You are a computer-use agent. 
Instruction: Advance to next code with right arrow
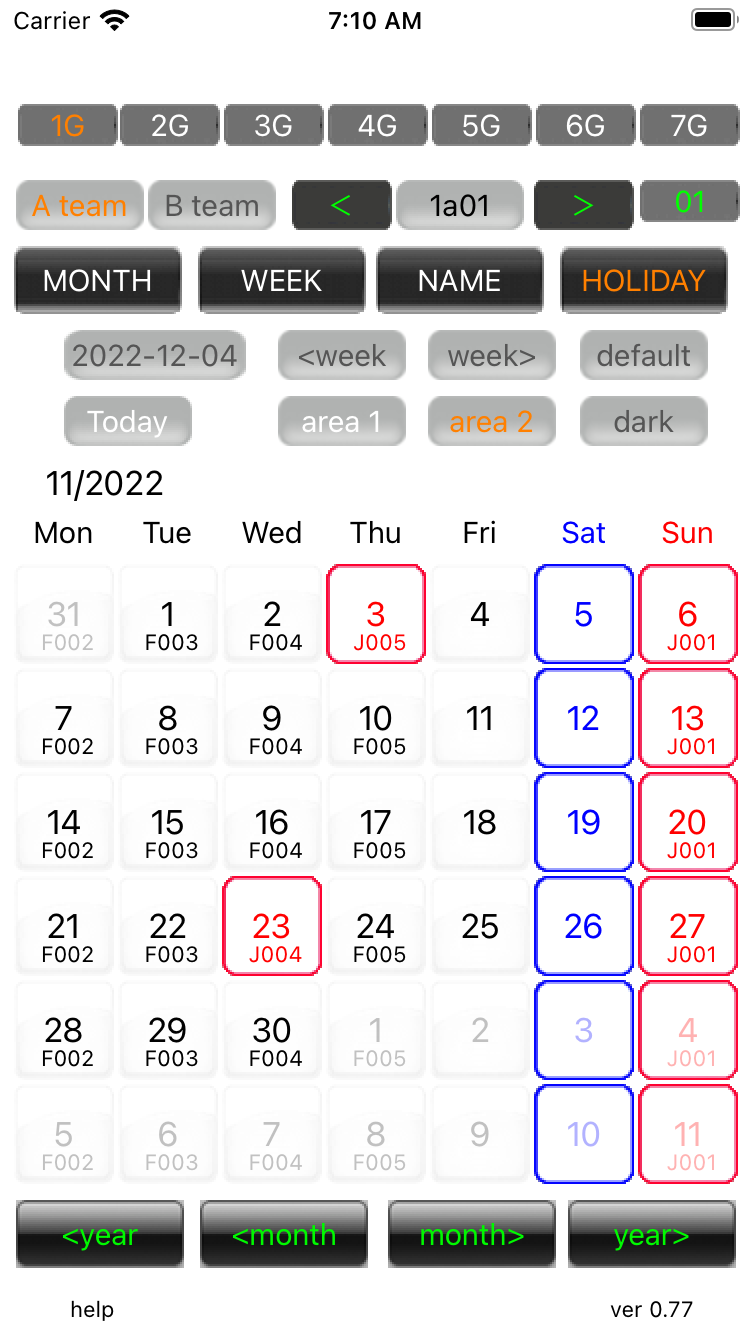(583, 206)
